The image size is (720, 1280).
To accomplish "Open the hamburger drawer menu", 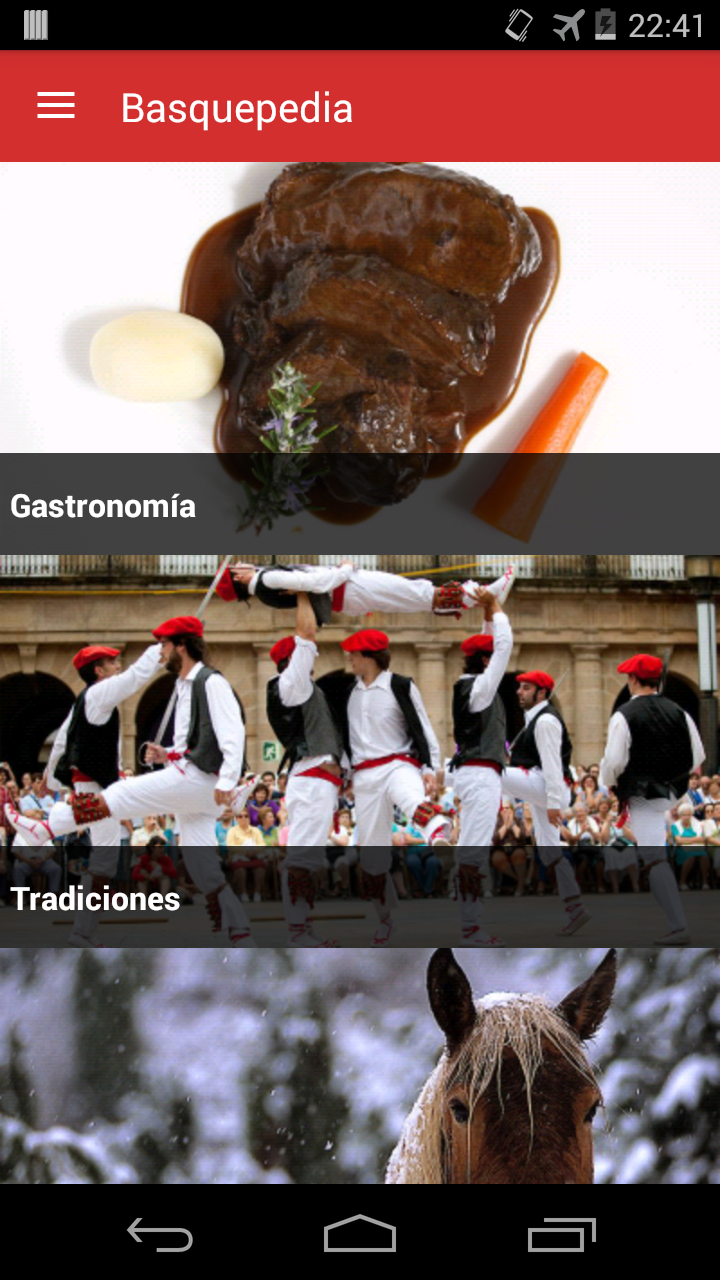I will point(56,106).
